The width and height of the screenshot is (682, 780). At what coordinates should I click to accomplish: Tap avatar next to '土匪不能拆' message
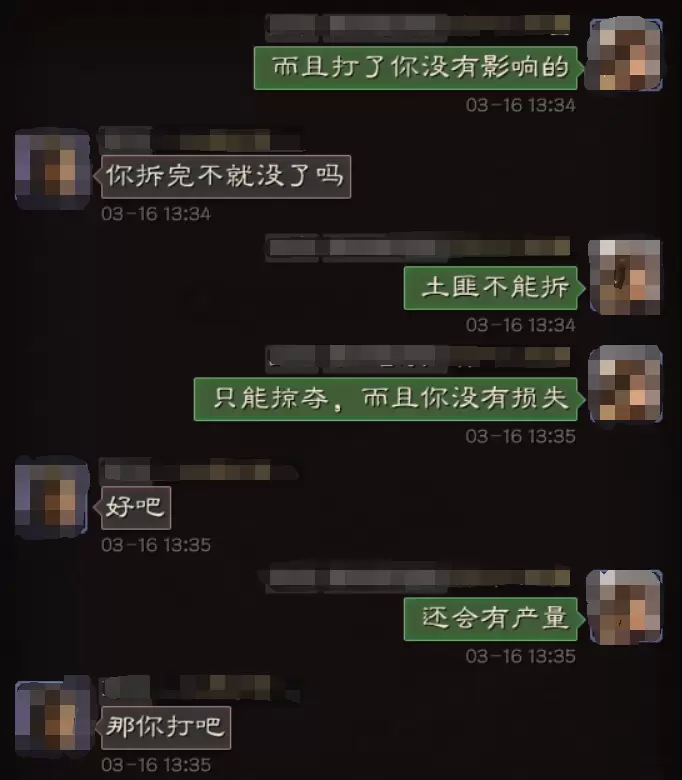624,277
